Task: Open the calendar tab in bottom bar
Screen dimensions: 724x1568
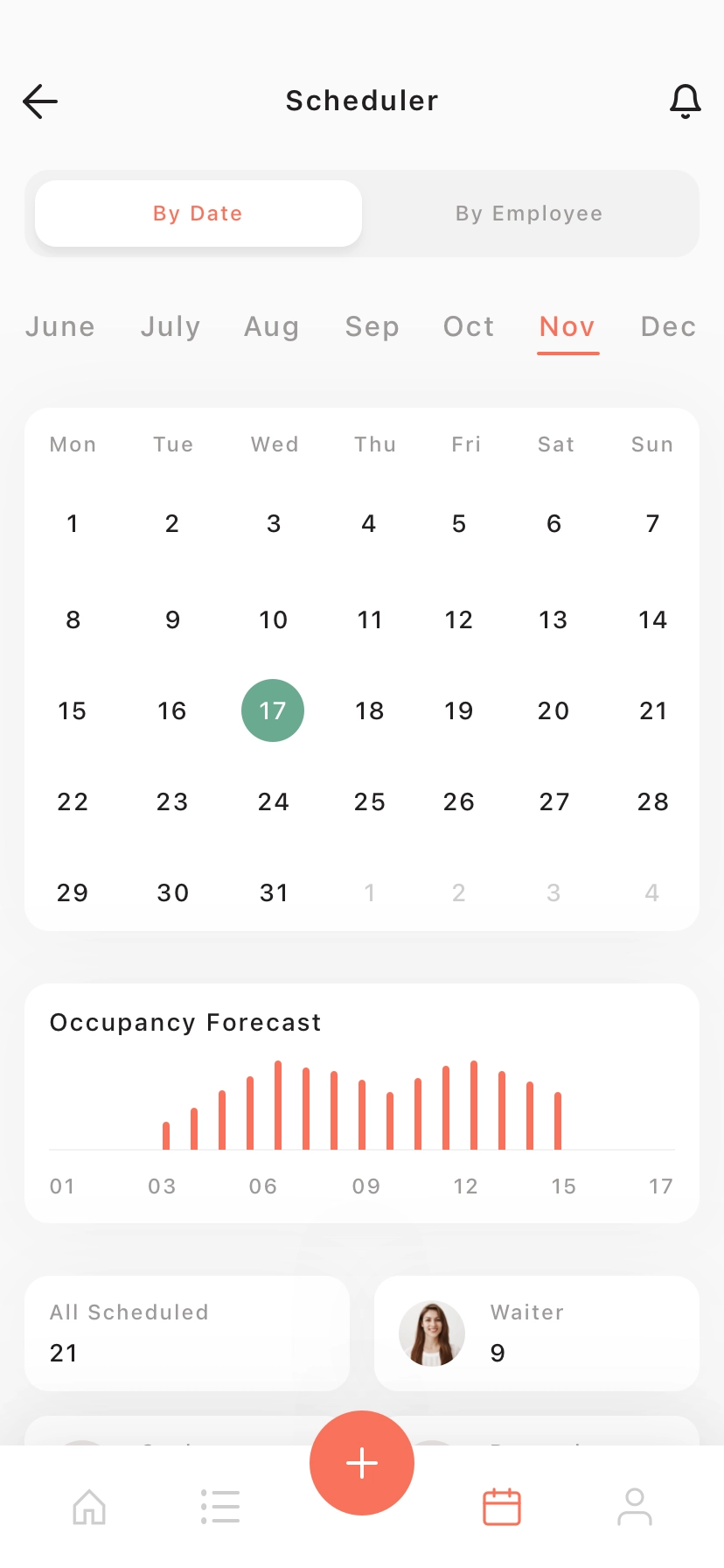Action: click(502, 1507)
